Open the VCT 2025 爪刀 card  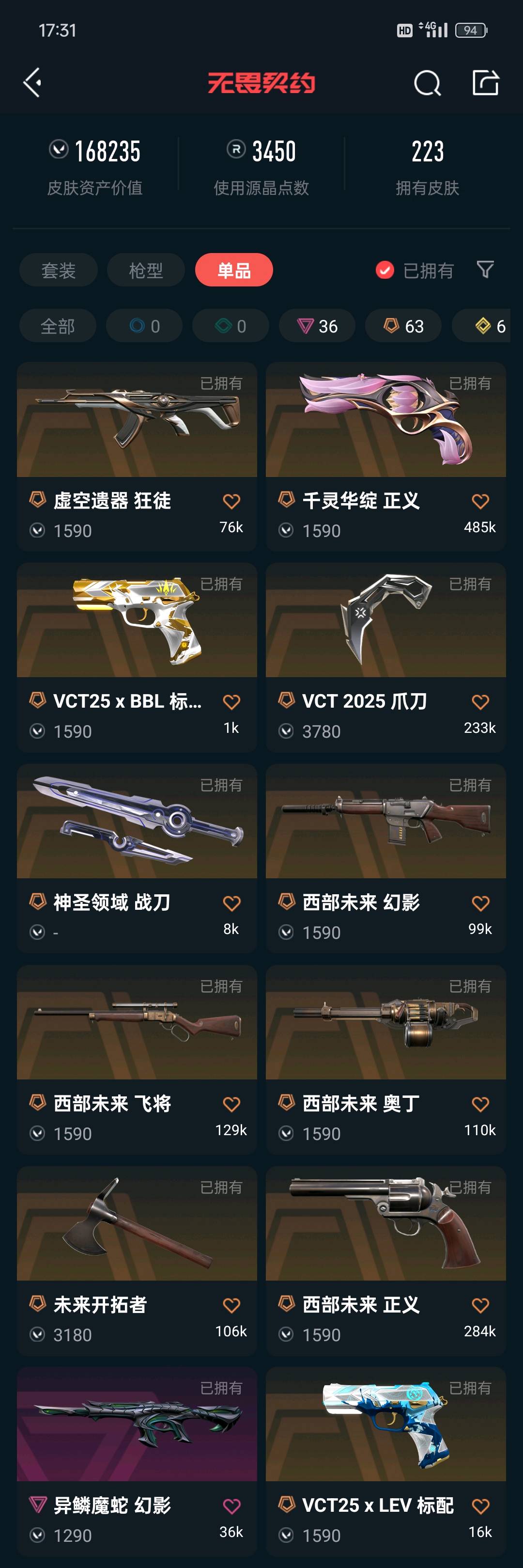coord(385,657)
